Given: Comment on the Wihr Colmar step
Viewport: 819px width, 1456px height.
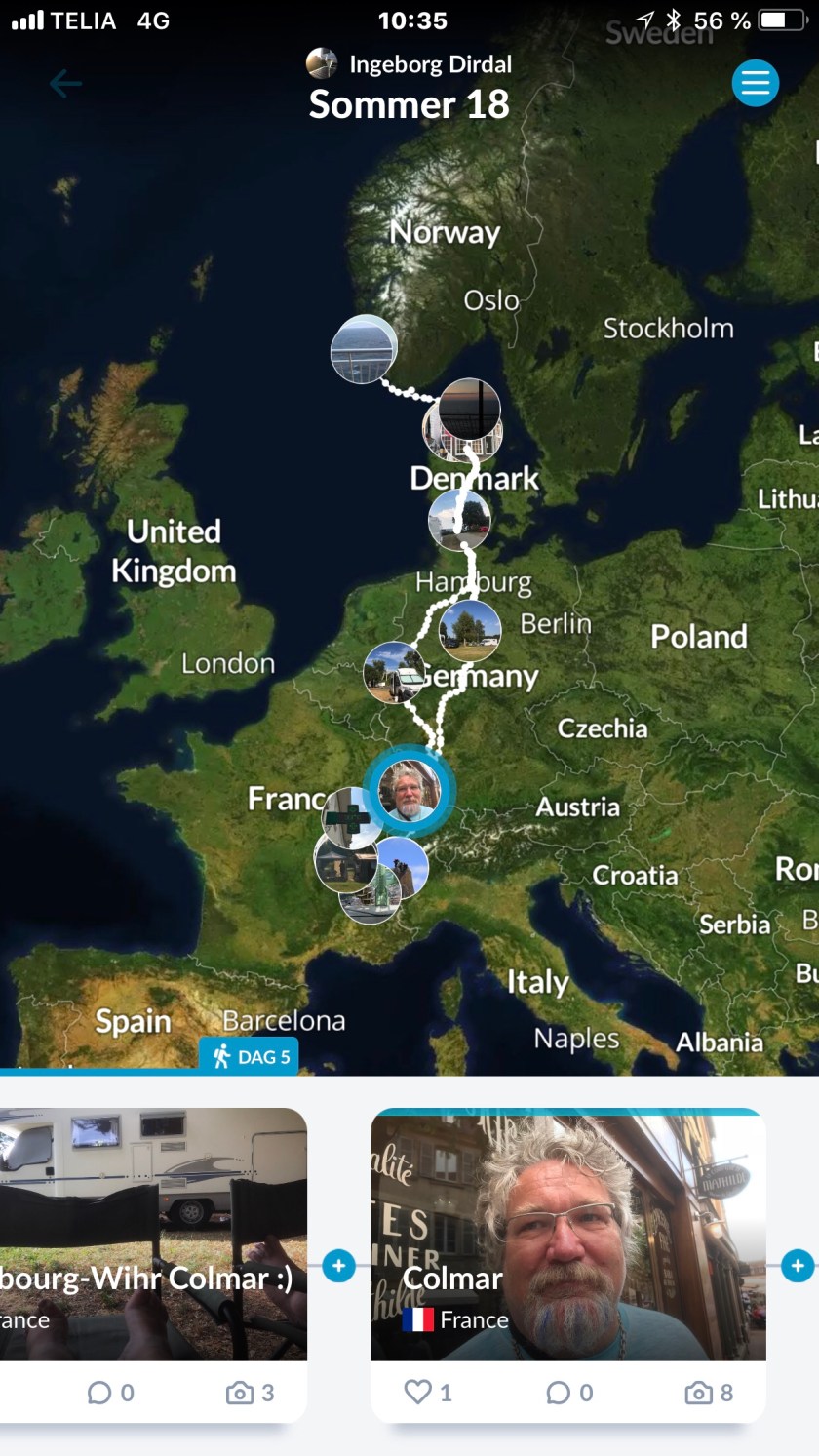Looking at the screenshot, I should coord(111,1393).
